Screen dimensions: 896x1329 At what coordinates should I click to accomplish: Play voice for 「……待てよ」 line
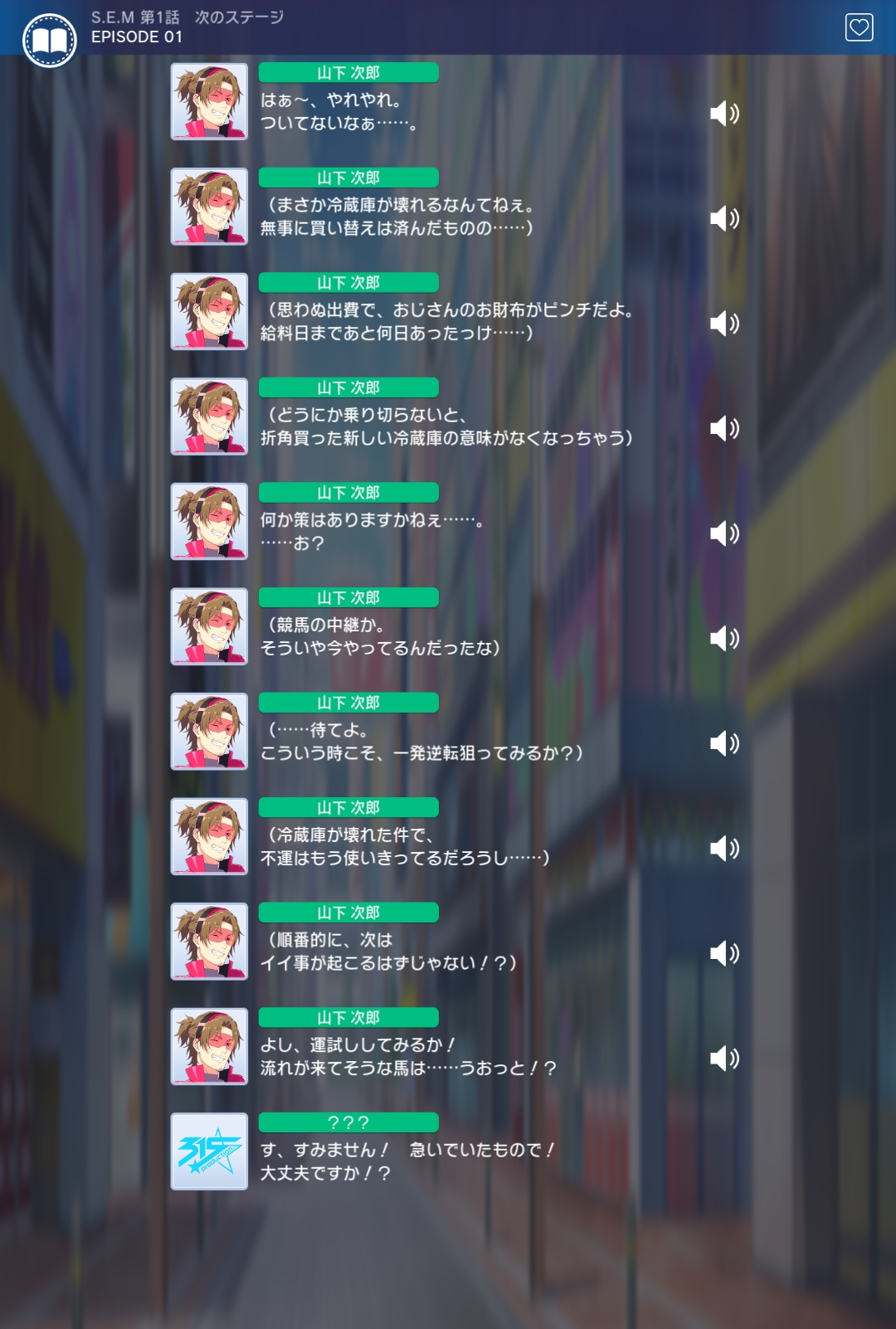point(723,742)
